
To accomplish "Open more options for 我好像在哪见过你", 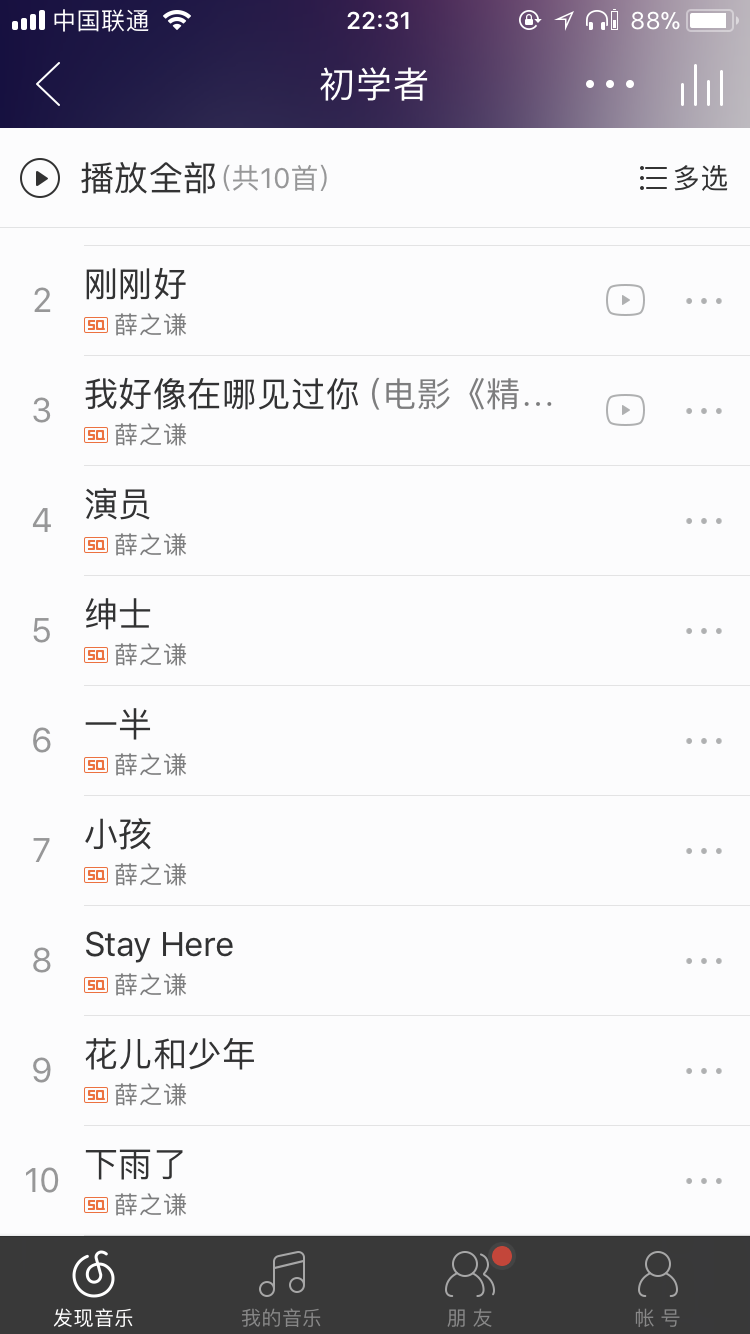I will [704, 410].
